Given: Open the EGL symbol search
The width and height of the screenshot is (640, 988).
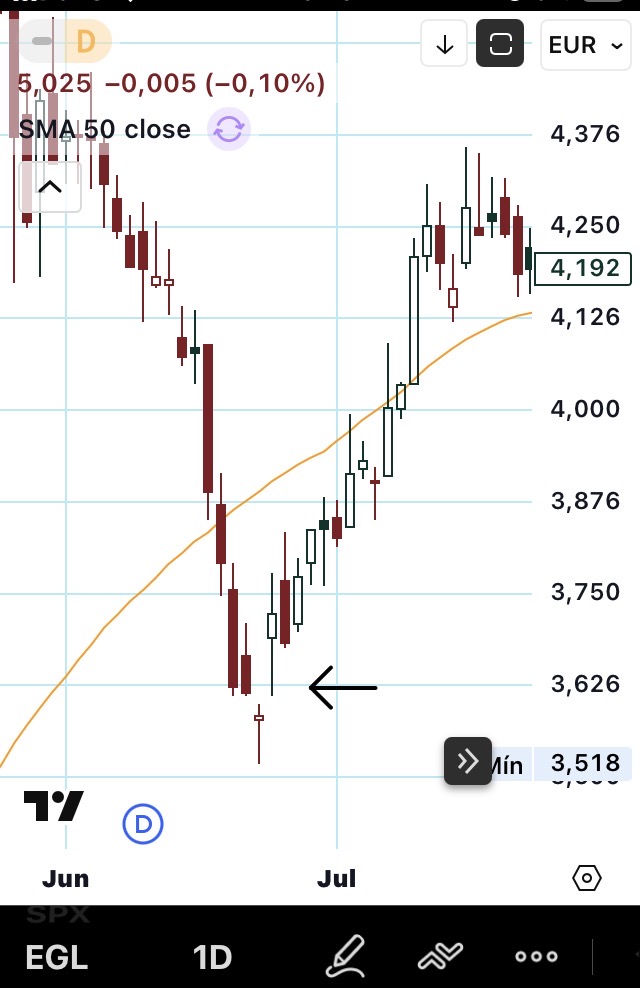Looking at the screenshot, I should click(x=56, y=957).
